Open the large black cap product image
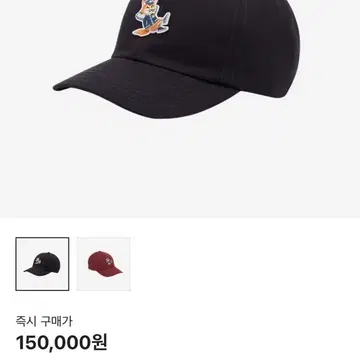 click(x=180, y=109)
